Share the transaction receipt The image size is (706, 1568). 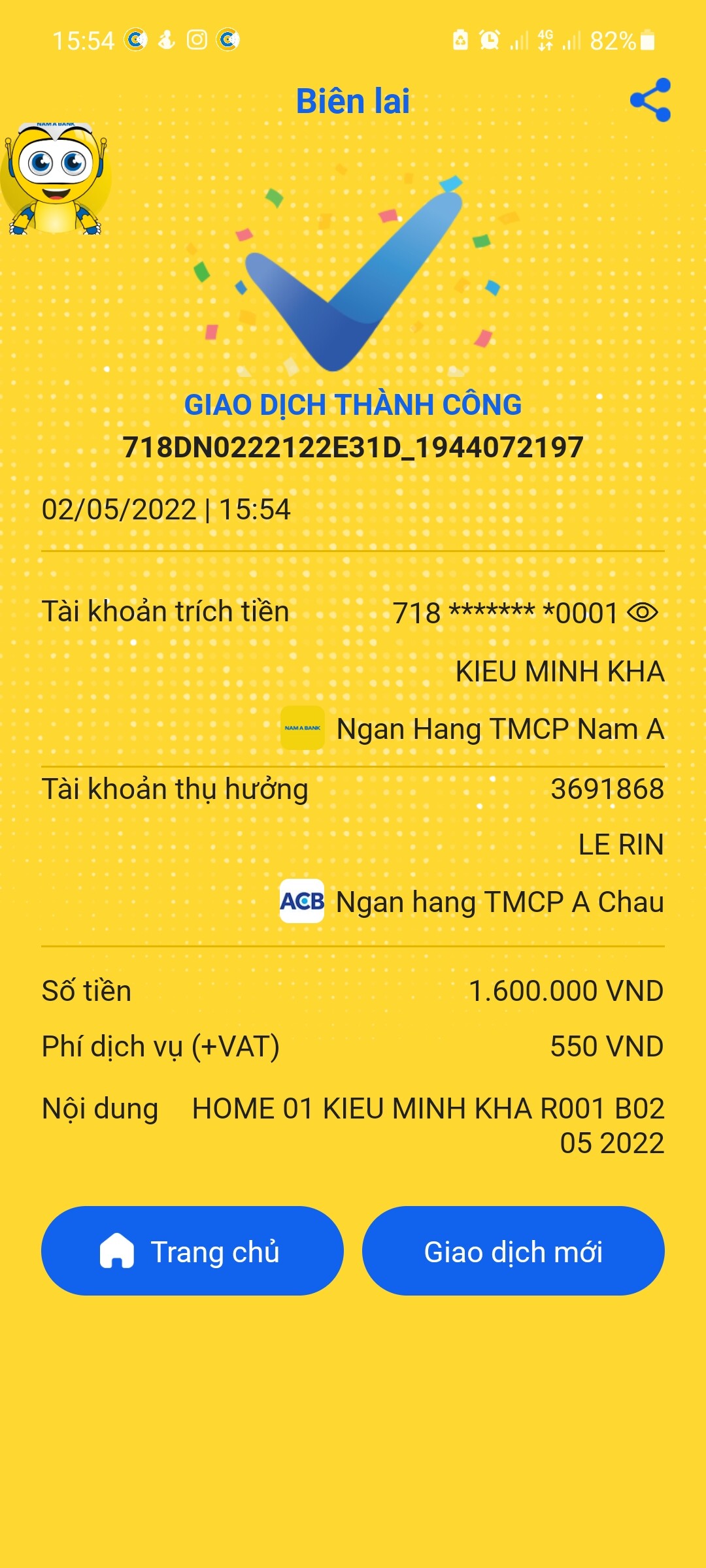(x=650, y=100)
